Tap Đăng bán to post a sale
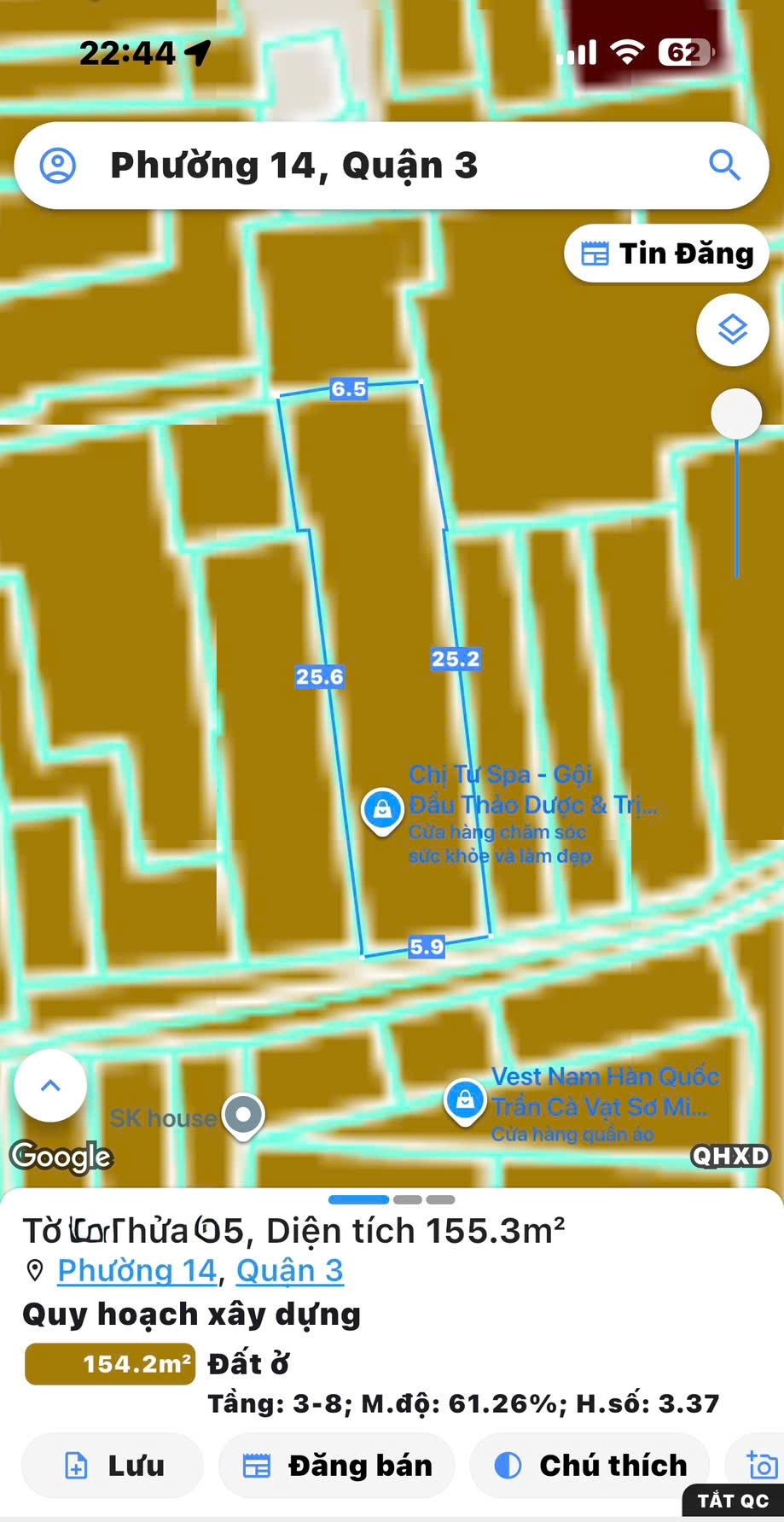The image size is (784, 1522). tap(337, 1466)
